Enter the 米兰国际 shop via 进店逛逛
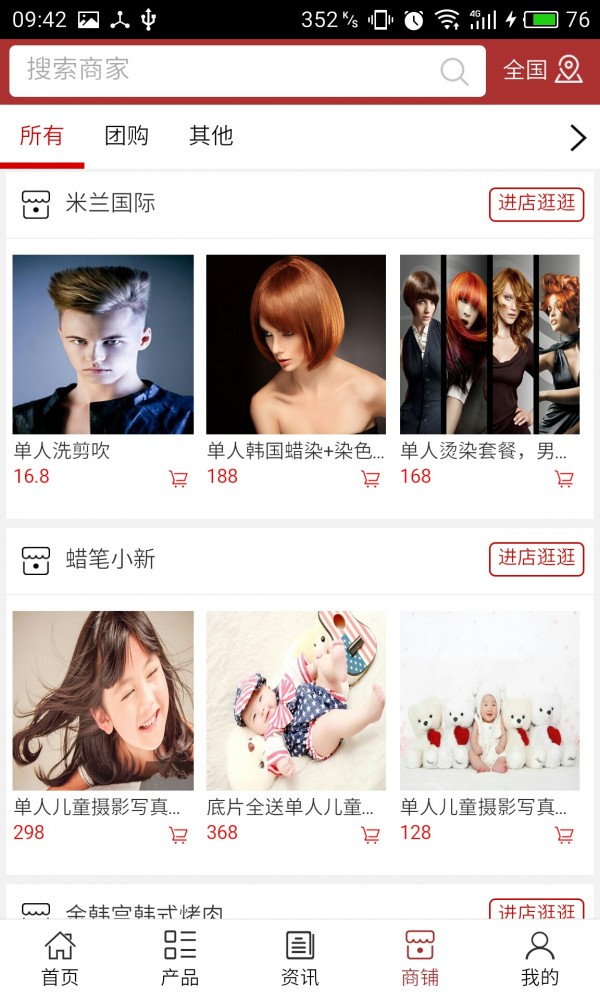600x1000 pixels. [x=537, y=204]
